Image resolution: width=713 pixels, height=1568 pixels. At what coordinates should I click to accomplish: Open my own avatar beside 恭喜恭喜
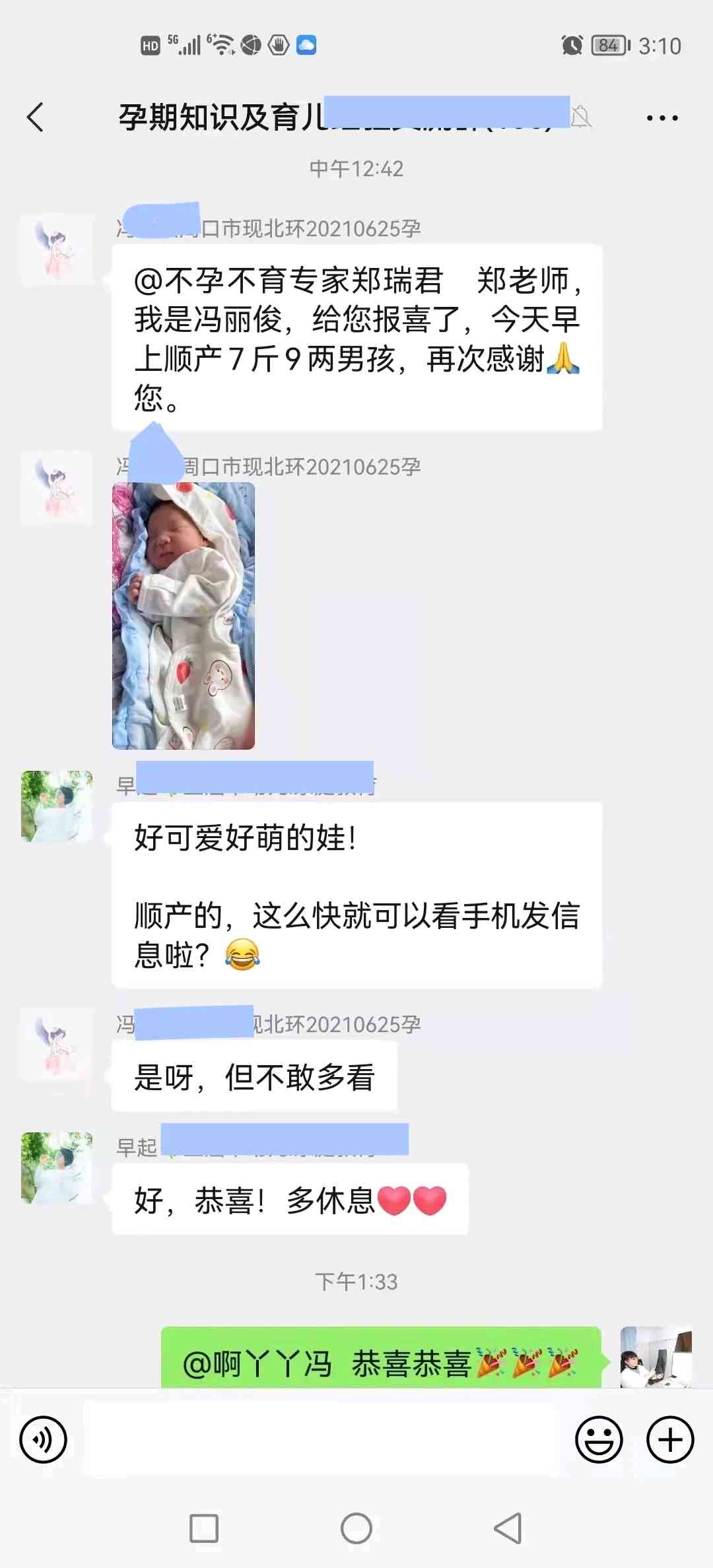(656, 1357)
